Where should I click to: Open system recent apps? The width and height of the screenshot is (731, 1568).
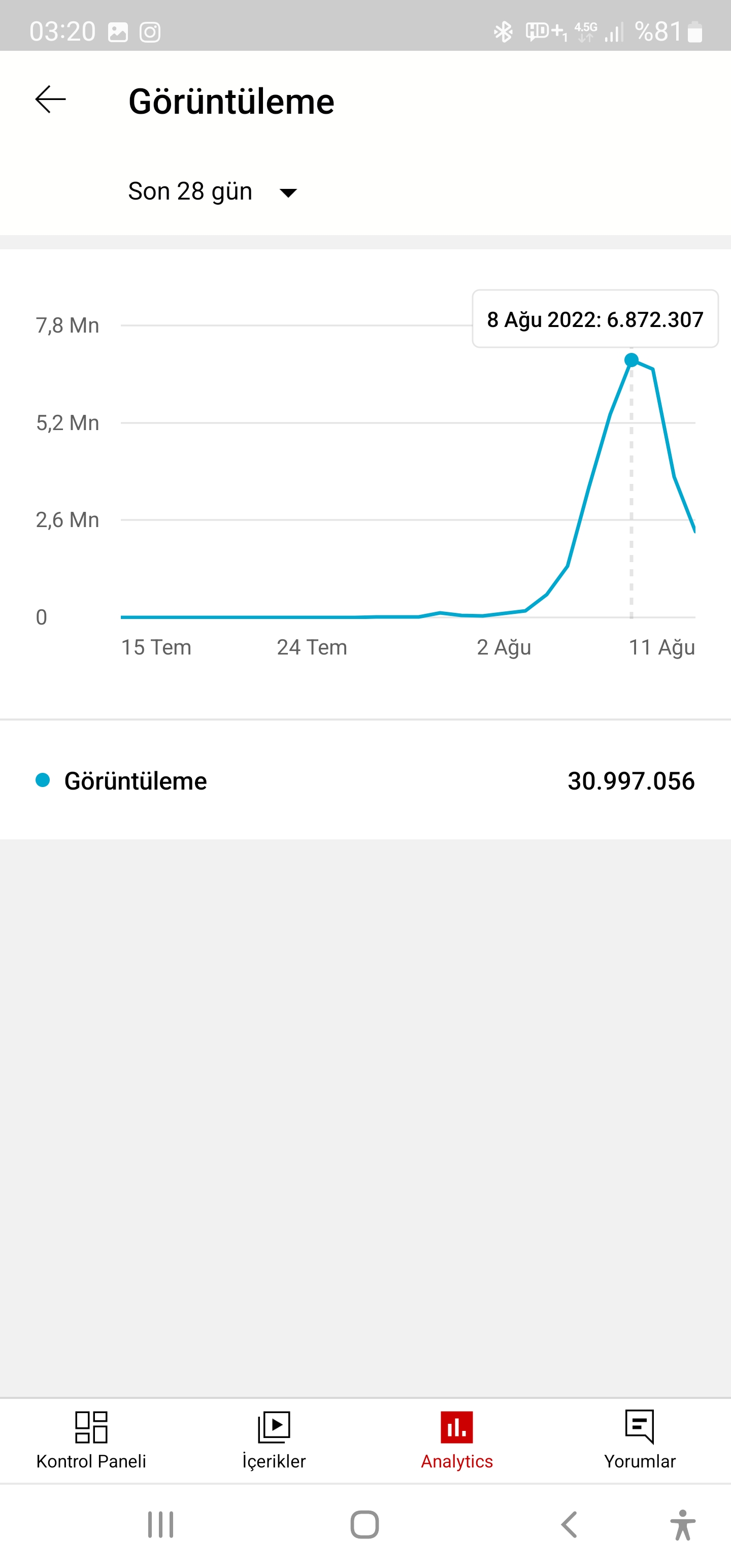tap(161, 1525)
